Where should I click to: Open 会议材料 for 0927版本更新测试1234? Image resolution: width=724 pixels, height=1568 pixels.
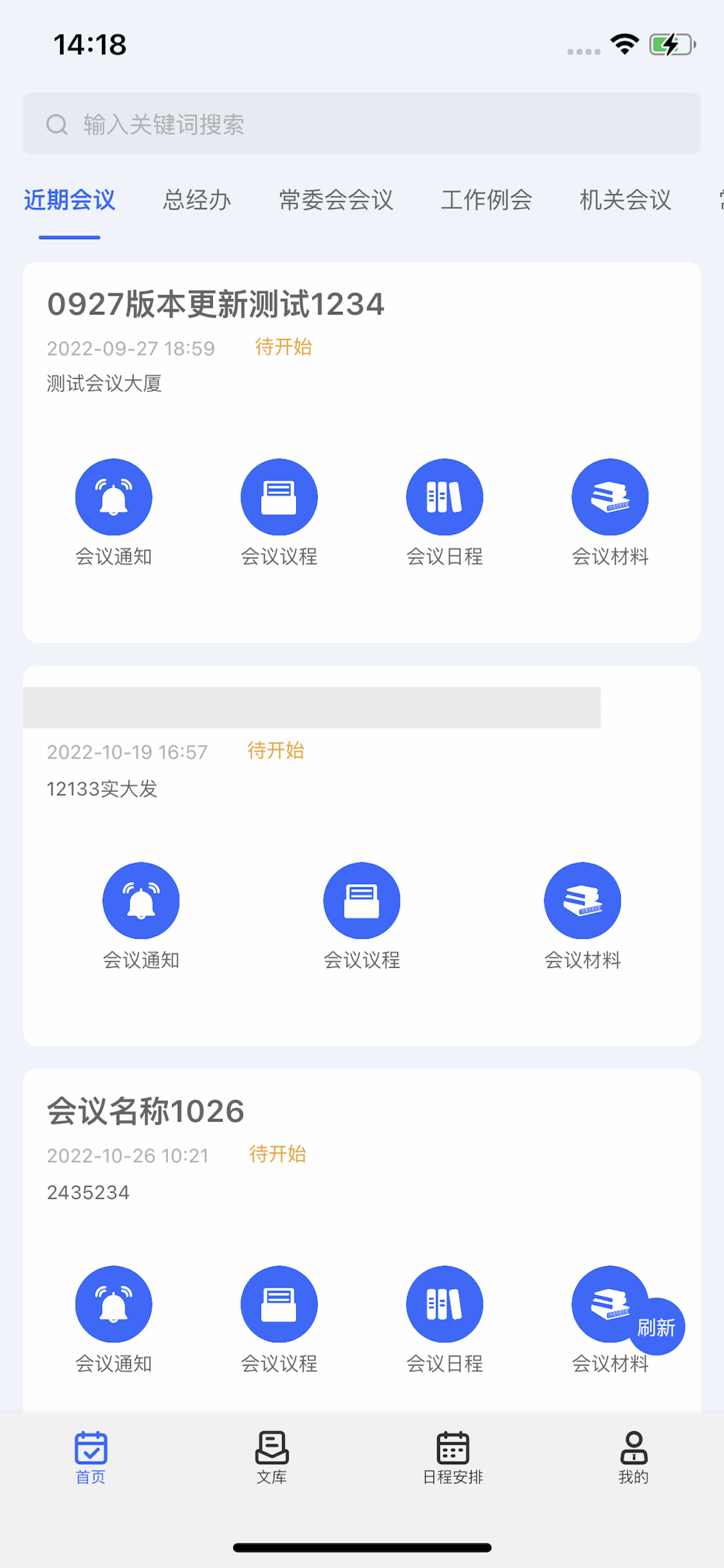[x=610, y=513]
